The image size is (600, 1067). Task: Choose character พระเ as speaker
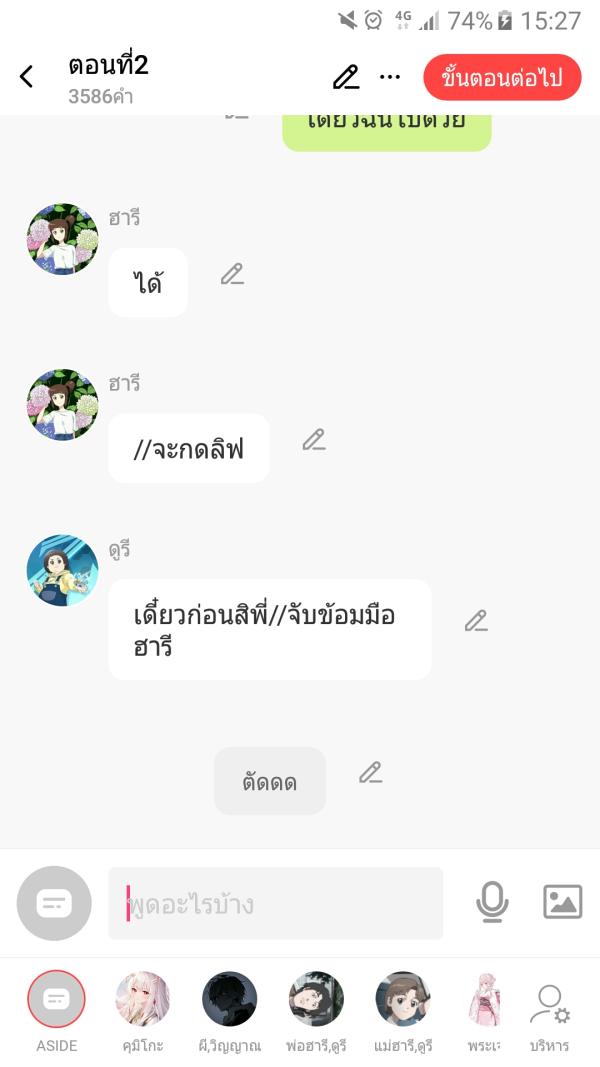484,1000
